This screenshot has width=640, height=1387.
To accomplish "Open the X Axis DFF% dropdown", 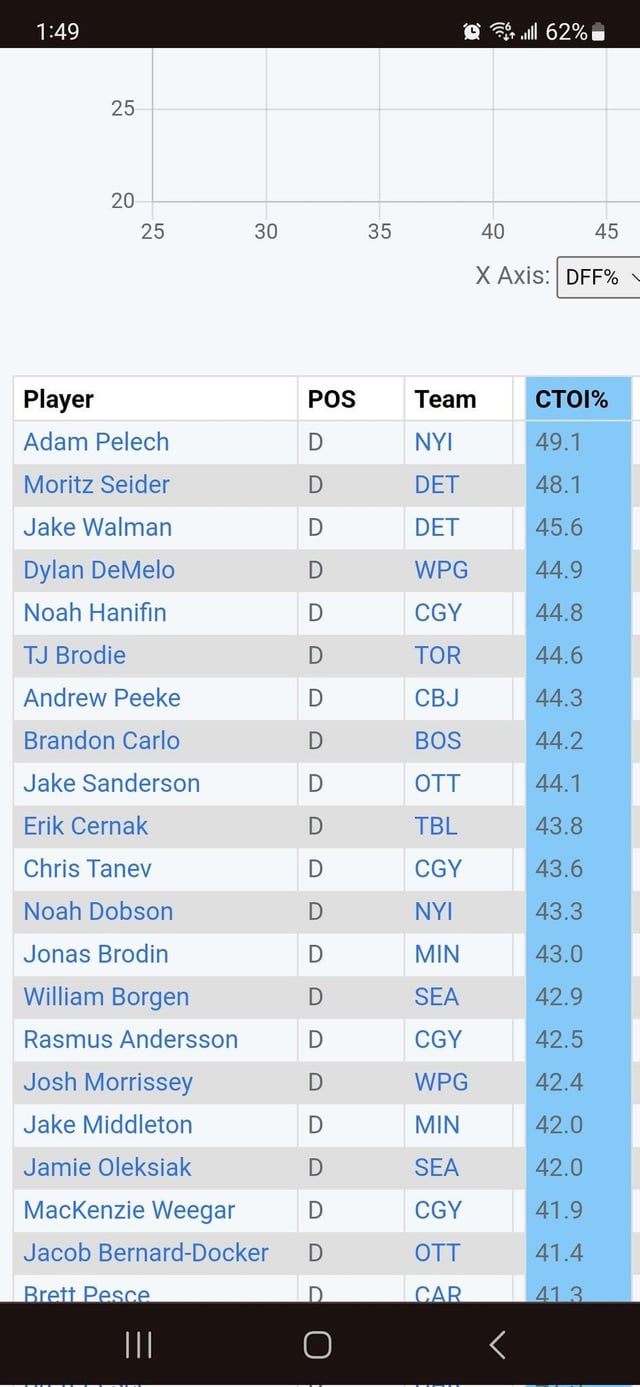I will pyautogui.click(x=598, y=277).
